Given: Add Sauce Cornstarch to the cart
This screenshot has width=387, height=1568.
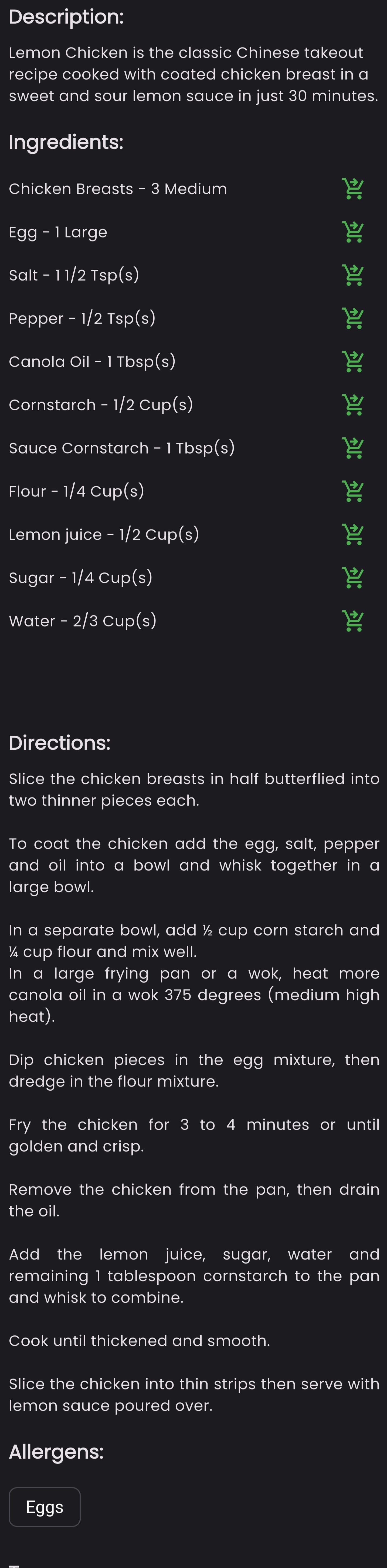Looking at the screenshot, I should coord(353,448).
